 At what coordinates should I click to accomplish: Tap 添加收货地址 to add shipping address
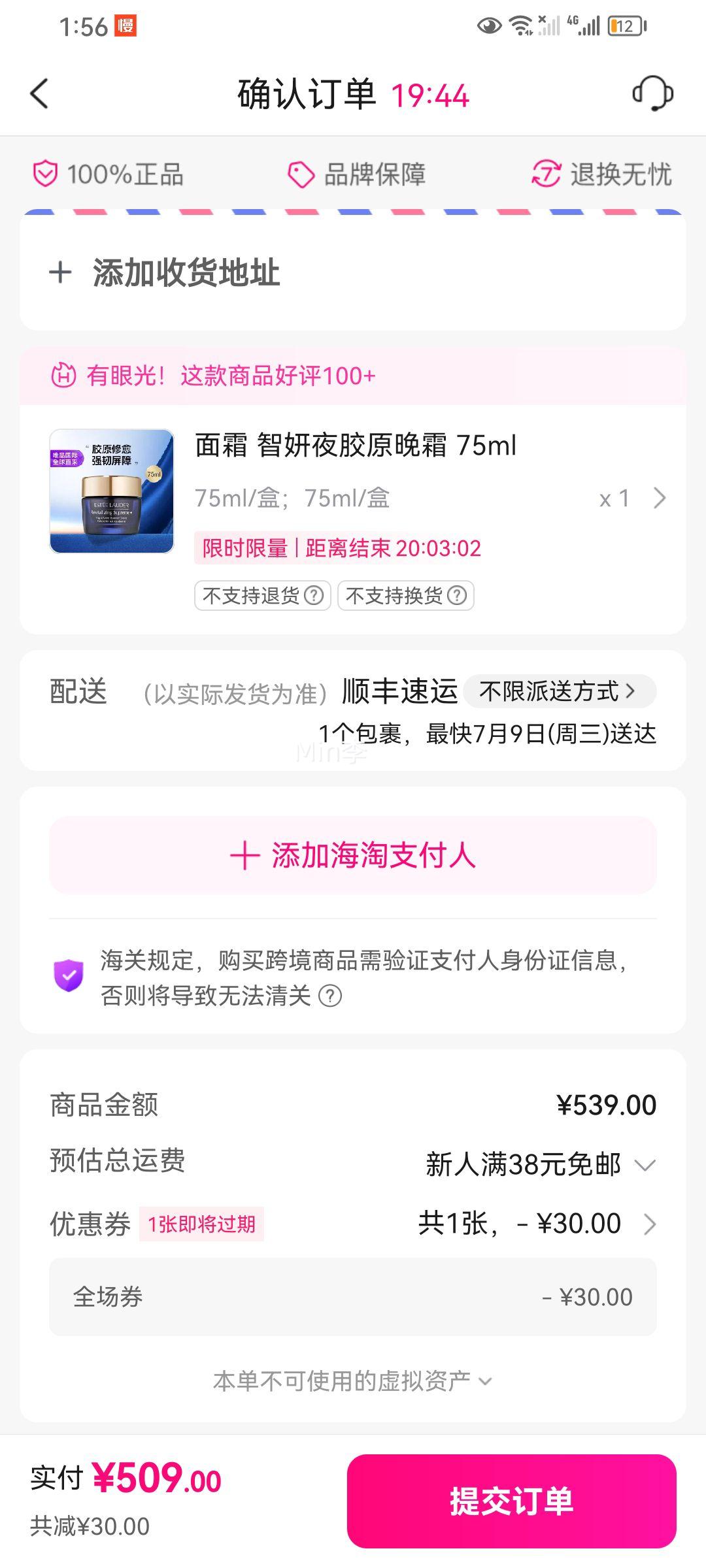(188, 272)
